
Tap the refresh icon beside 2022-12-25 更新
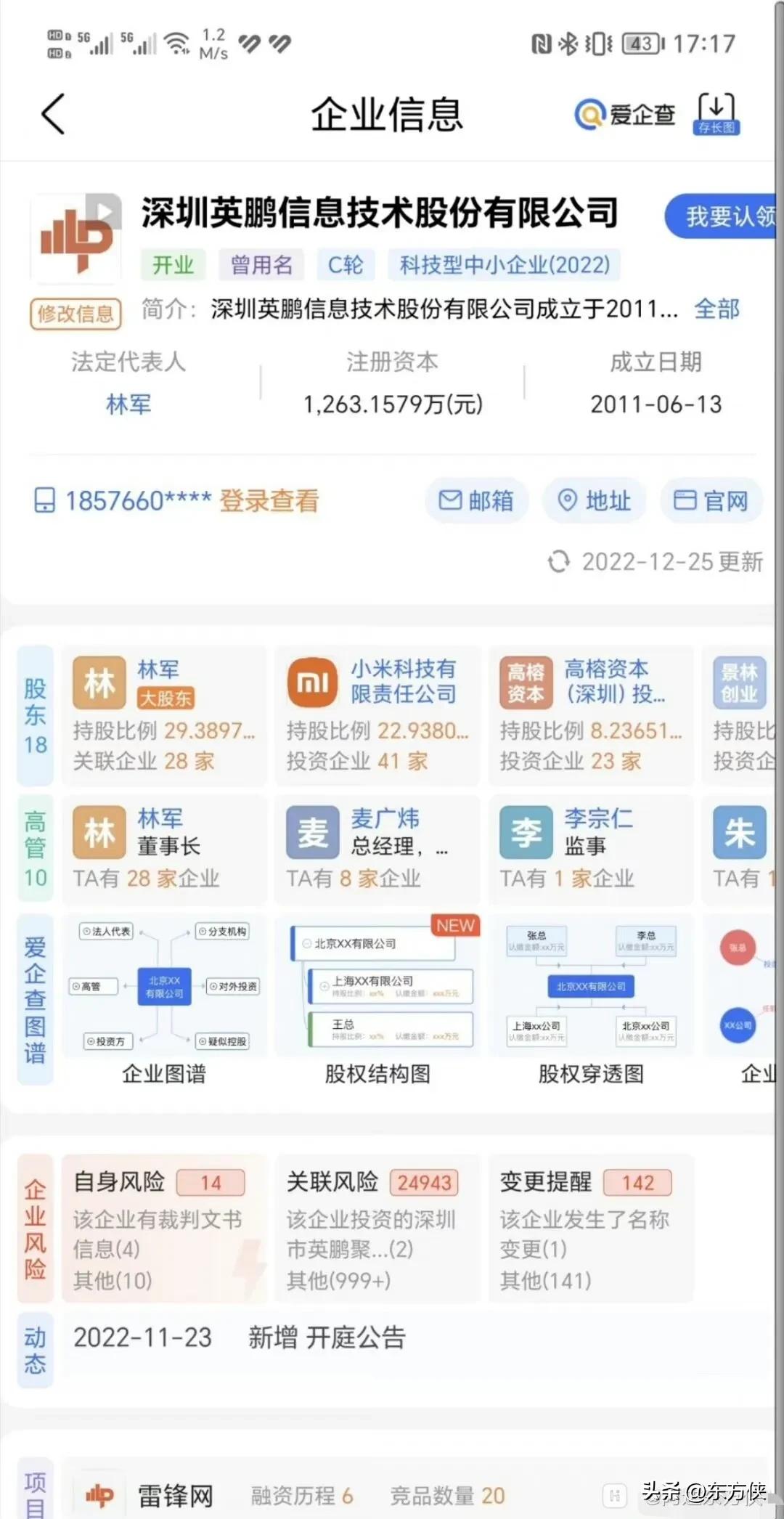tap(559, 561)
